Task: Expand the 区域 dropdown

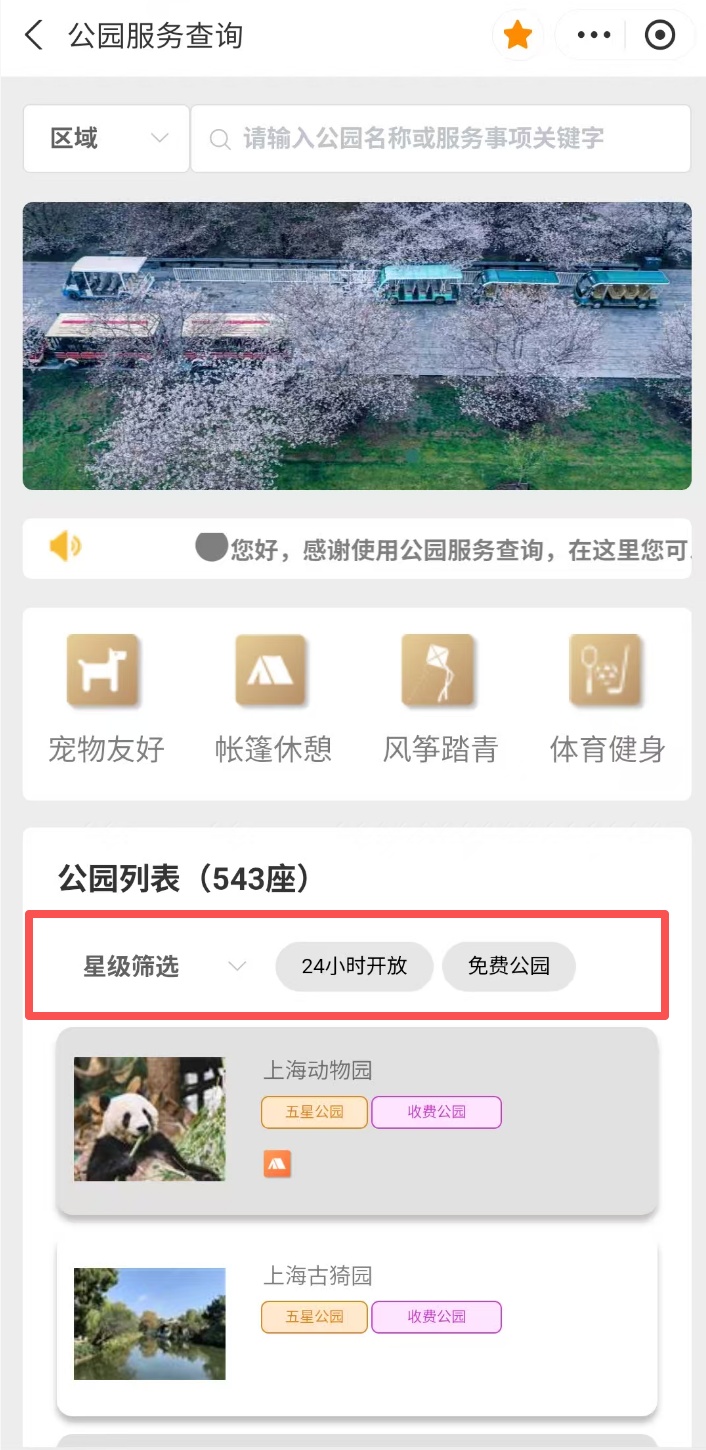Action: point(106,138)
